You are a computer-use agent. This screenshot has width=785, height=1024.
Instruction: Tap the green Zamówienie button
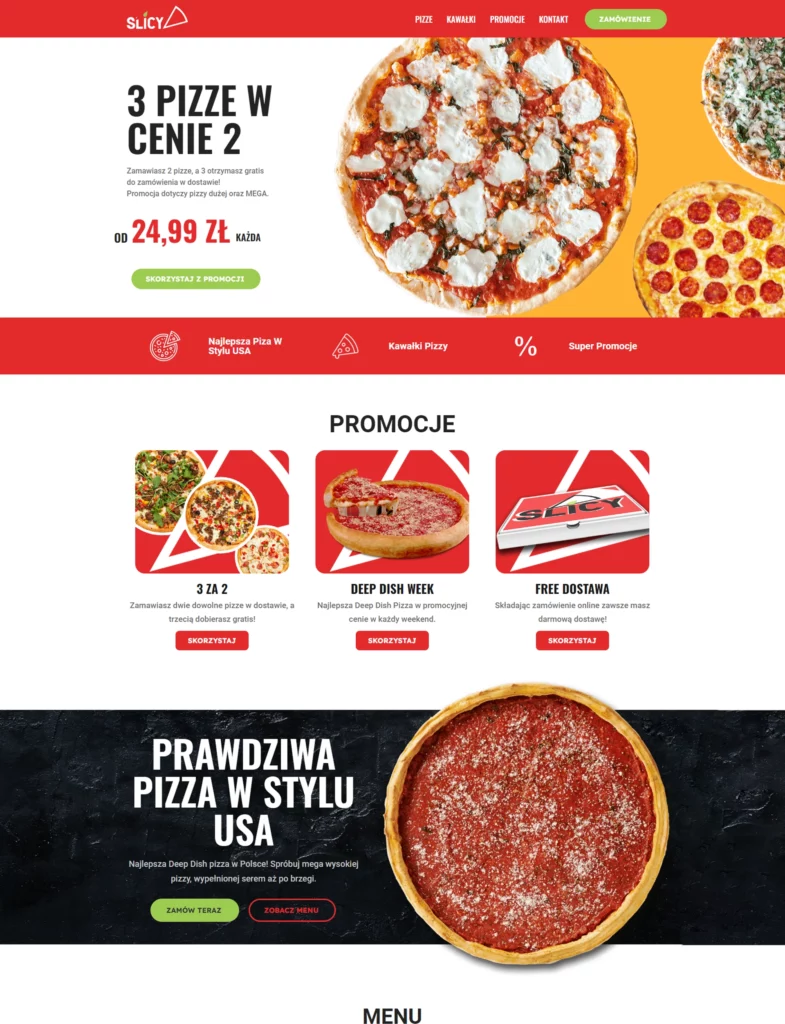click(625, 19)
